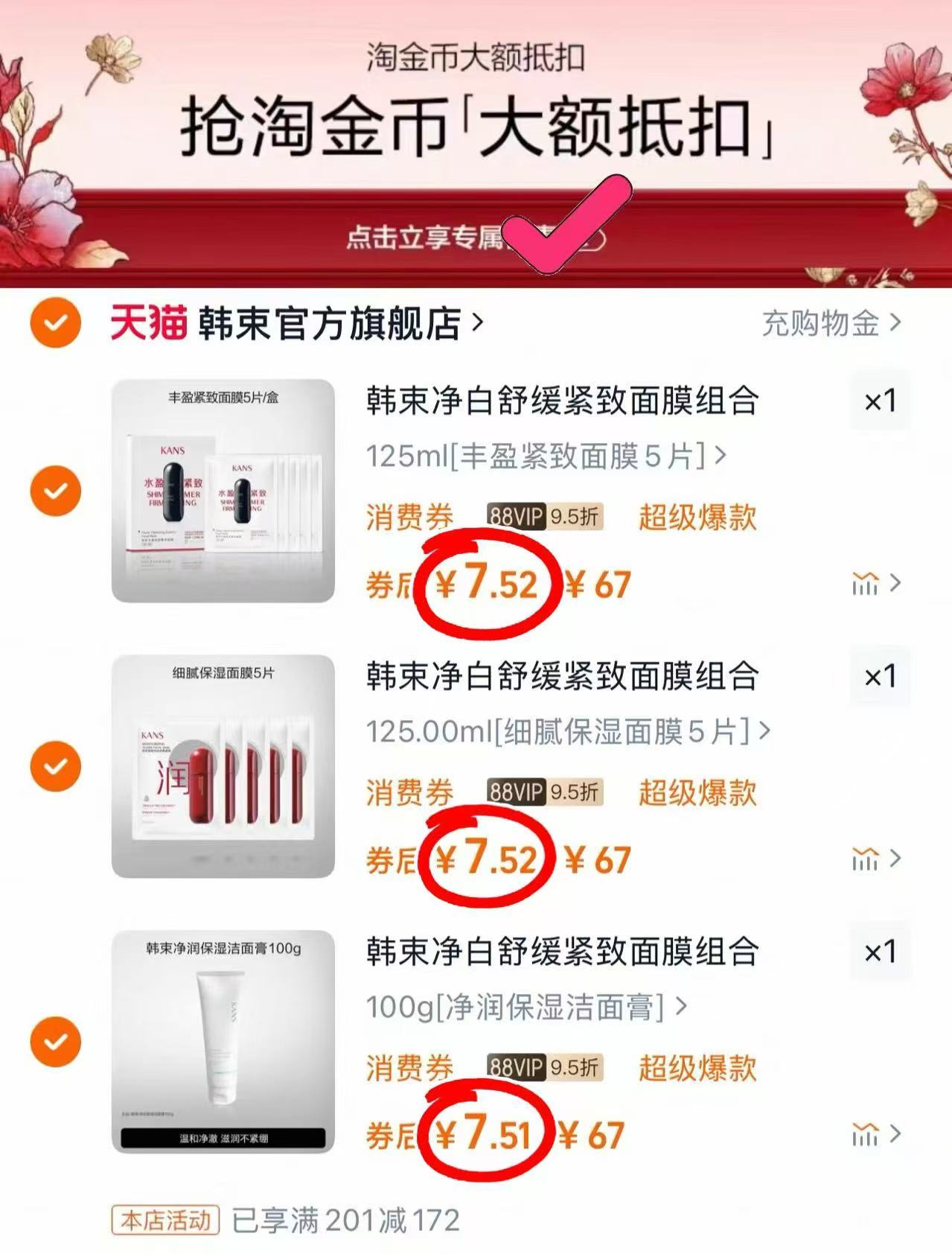Viewport: 952px width, 1254px height.
Task: Deselect the 净润保湿洁面膏 item checkbox
Action: [56, 1041]
